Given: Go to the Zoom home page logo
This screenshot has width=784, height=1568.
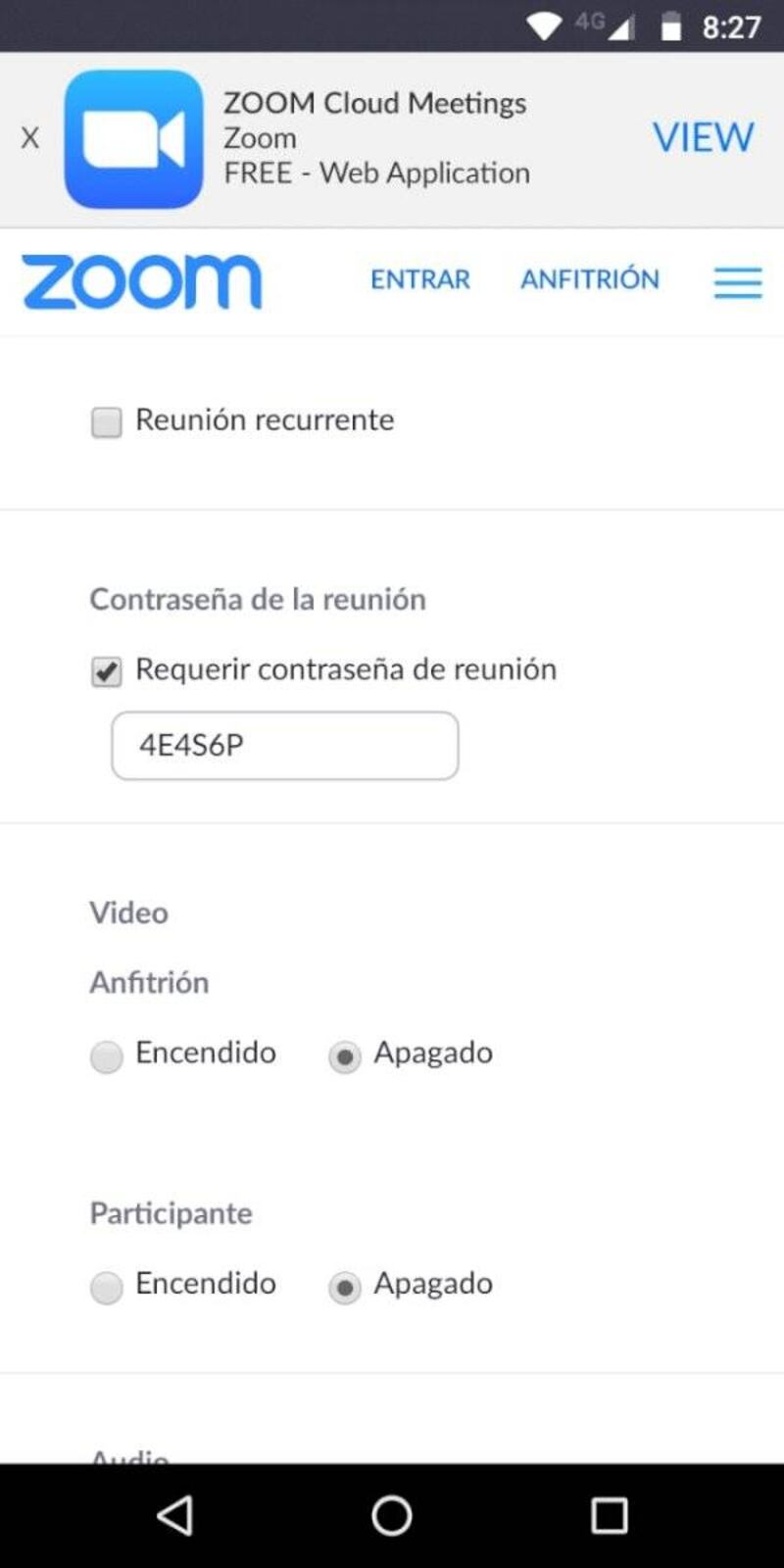Looking at the screenshot, I should 142,282.
